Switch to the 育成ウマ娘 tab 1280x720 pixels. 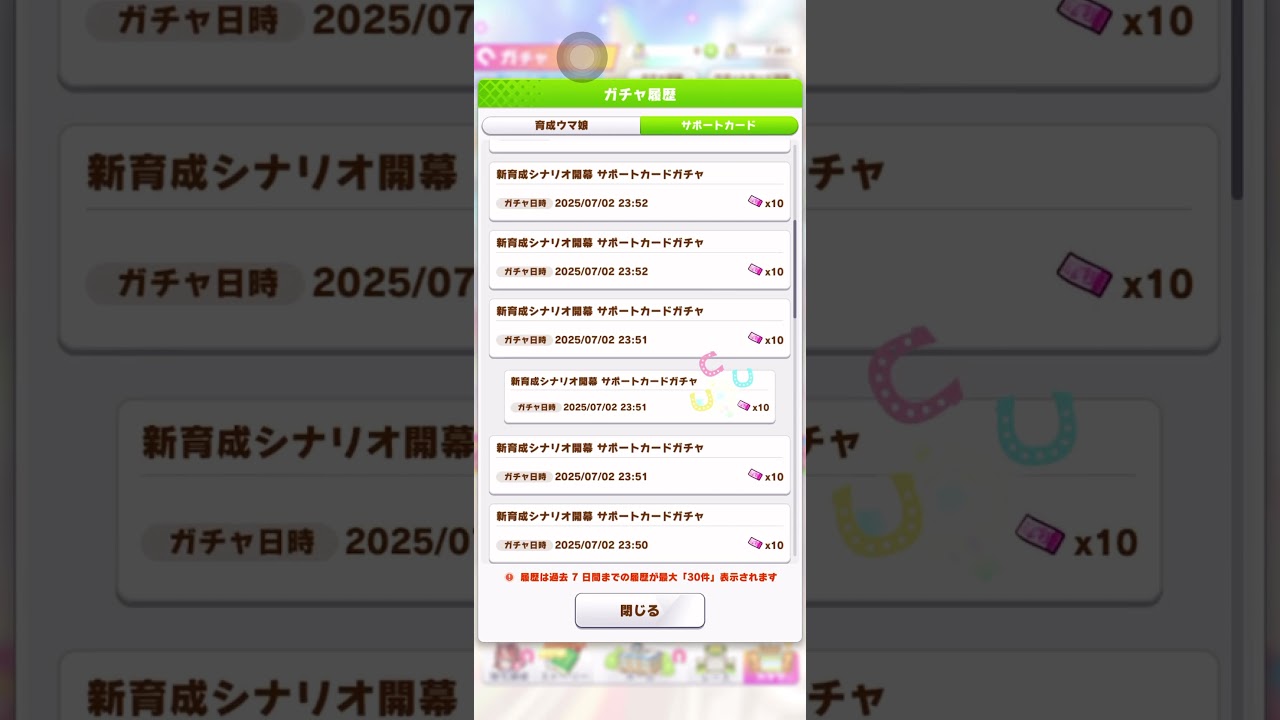(561, 126)
